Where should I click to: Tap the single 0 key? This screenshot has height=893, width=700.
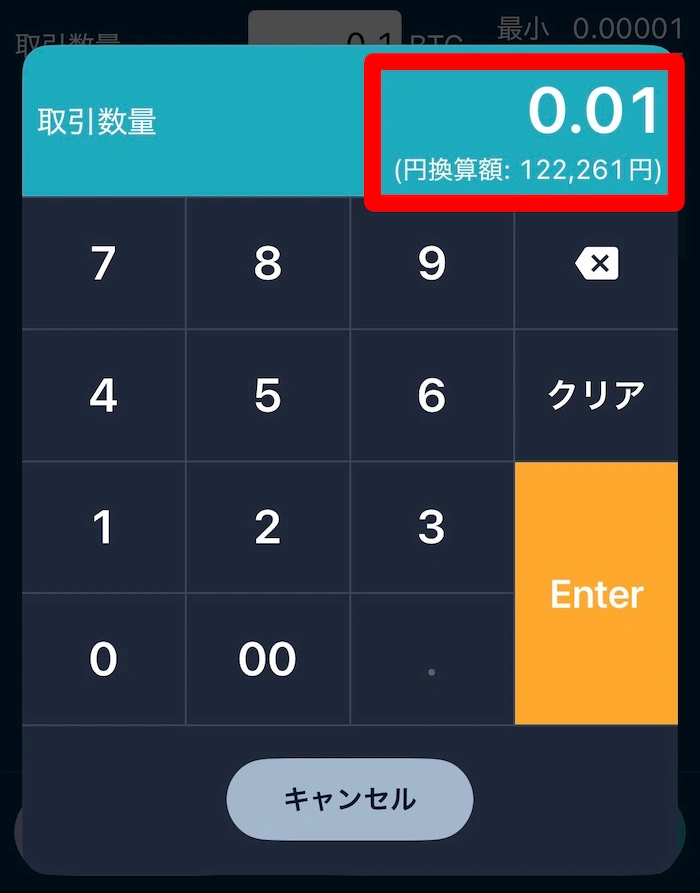(x=103, y=659)
